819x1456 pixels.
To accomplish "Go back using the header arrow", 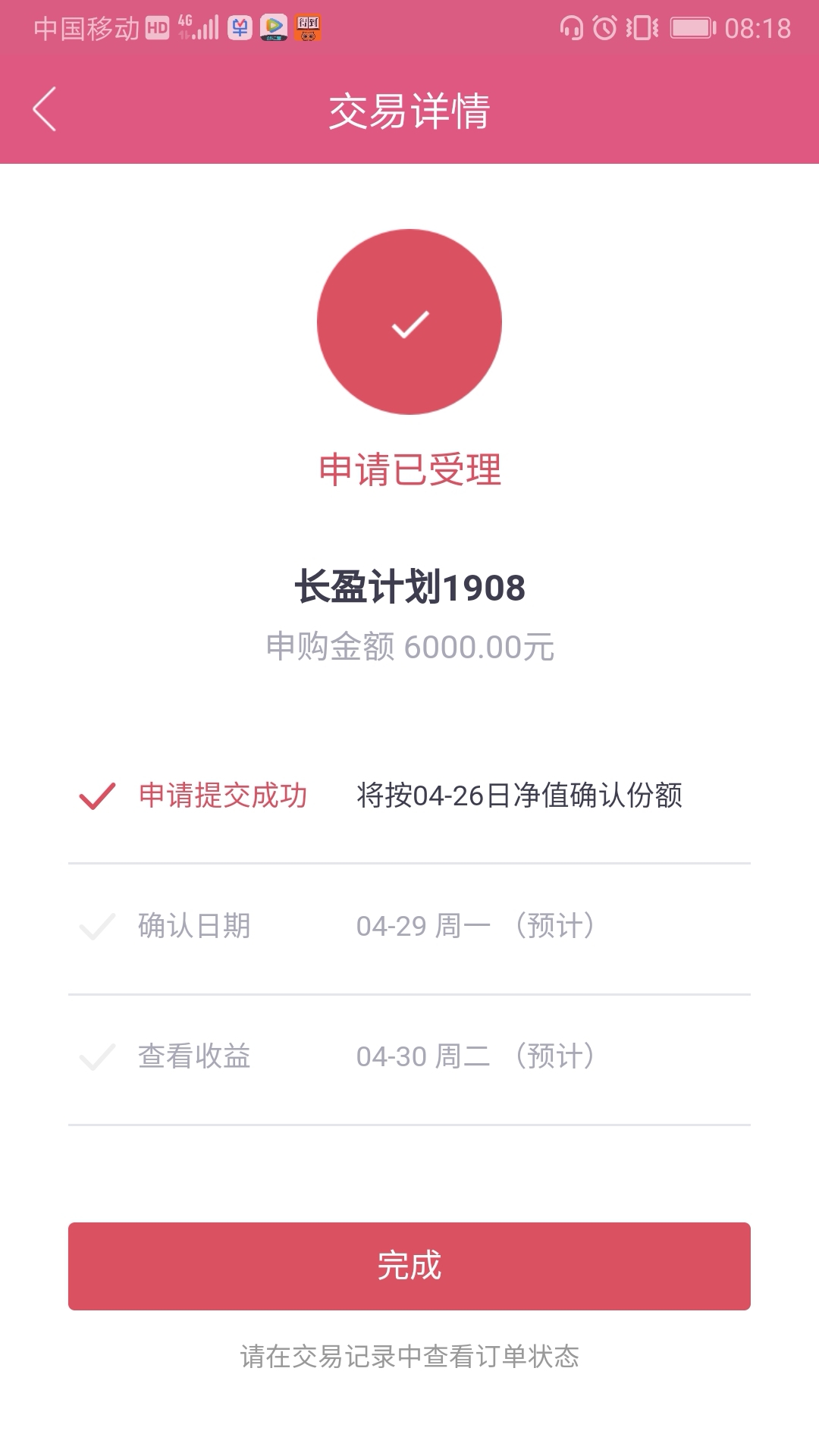I will click(x=45, y=109).
